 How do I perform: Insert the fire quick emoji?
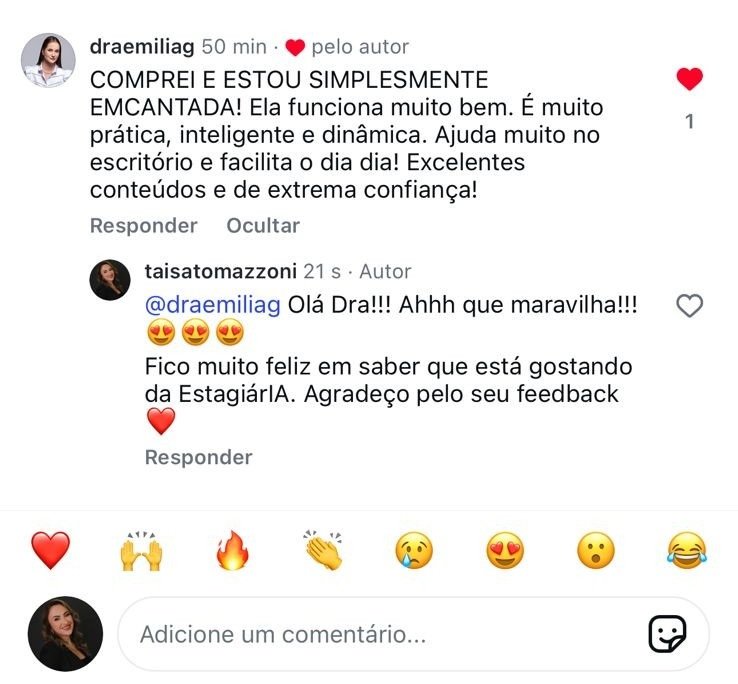232,550
